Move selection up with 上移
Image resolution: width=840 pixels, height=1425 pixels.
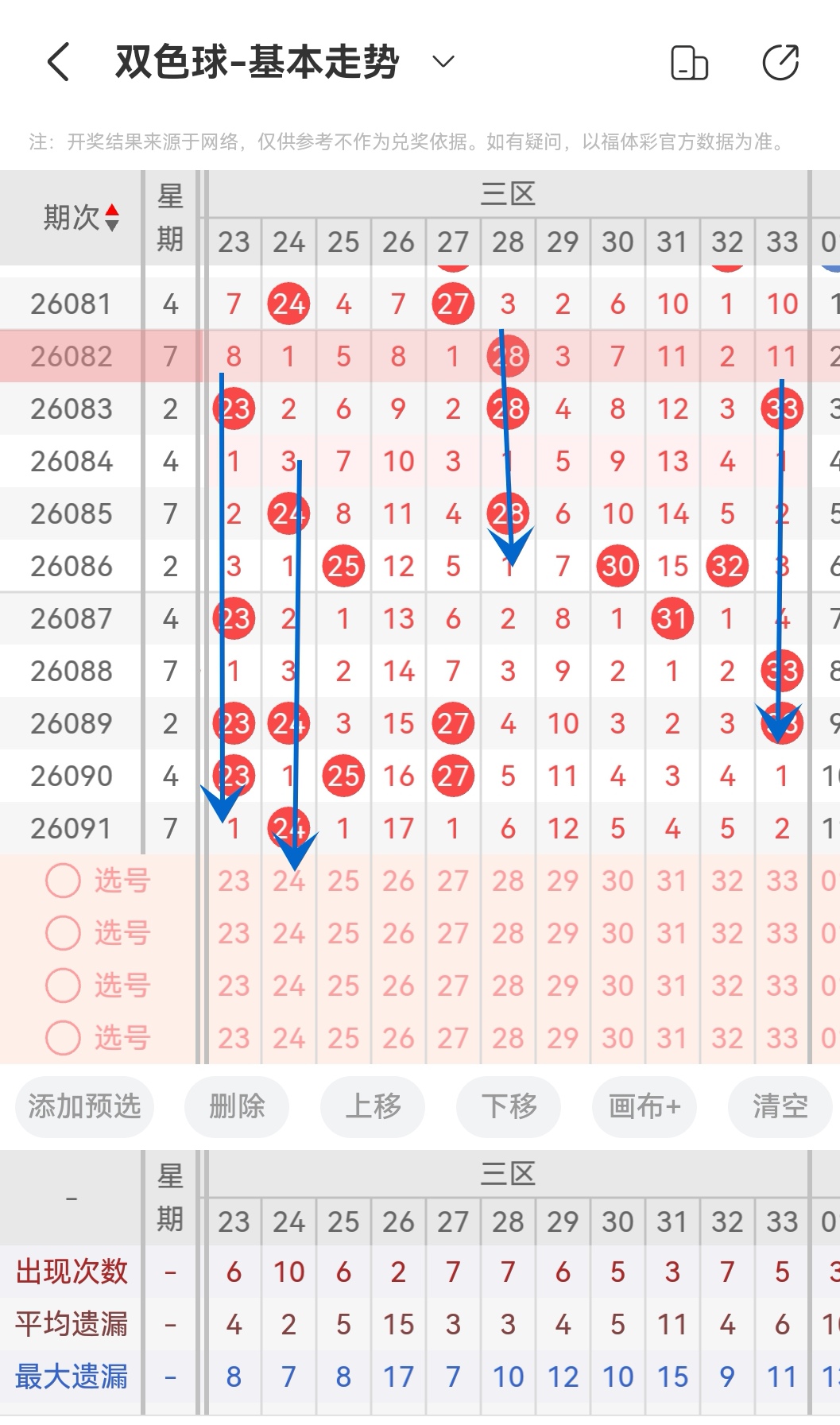pyautogui.click(x=373, y=1106)
